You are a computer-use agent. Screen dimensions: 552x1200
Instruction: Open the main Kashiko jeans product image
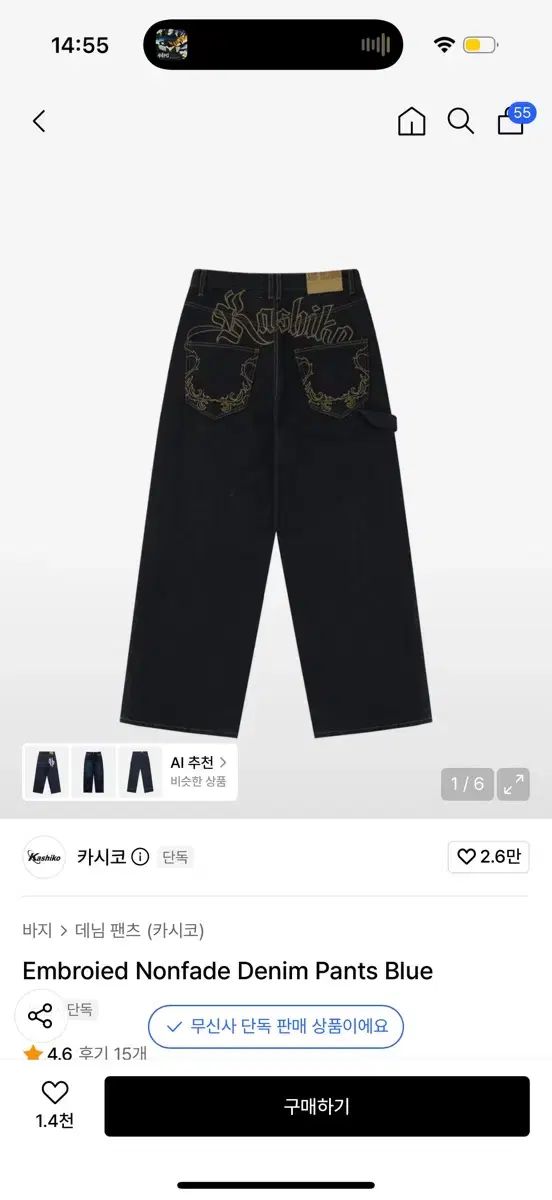coord(275,500)
